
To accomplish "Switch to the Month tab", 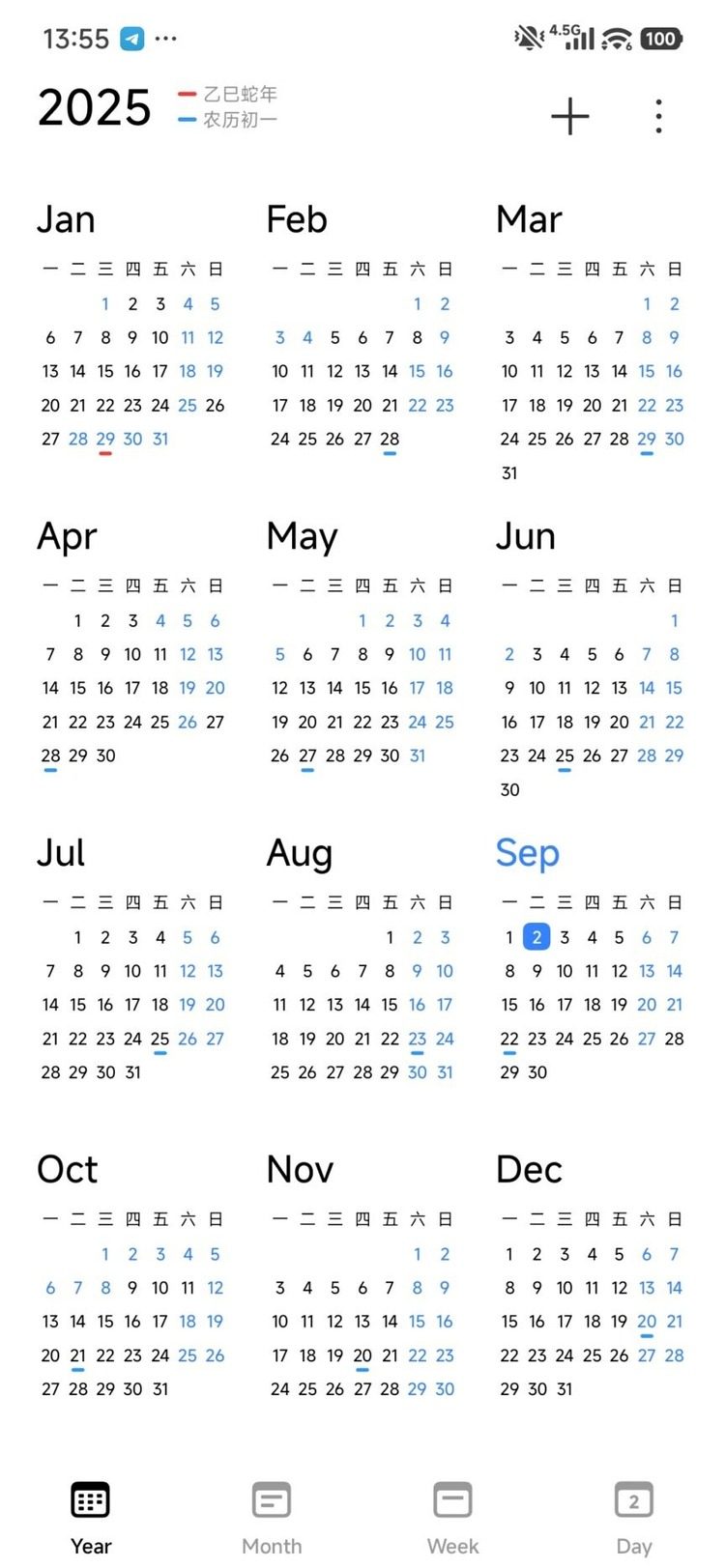I will (272, 1518).
